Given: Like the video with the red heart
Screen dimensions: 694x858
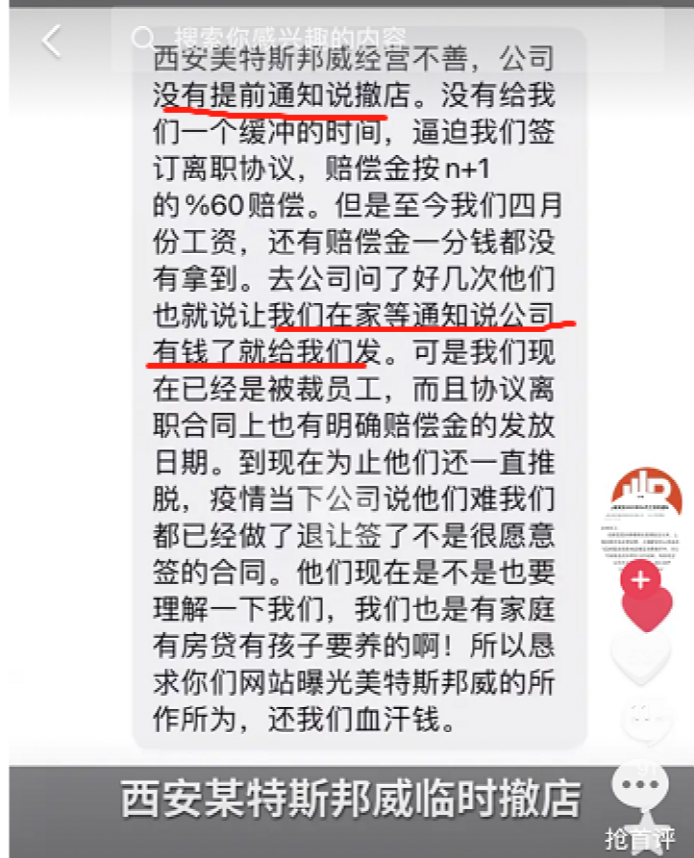Looking at the screenshot, I should tap(647, 610).
